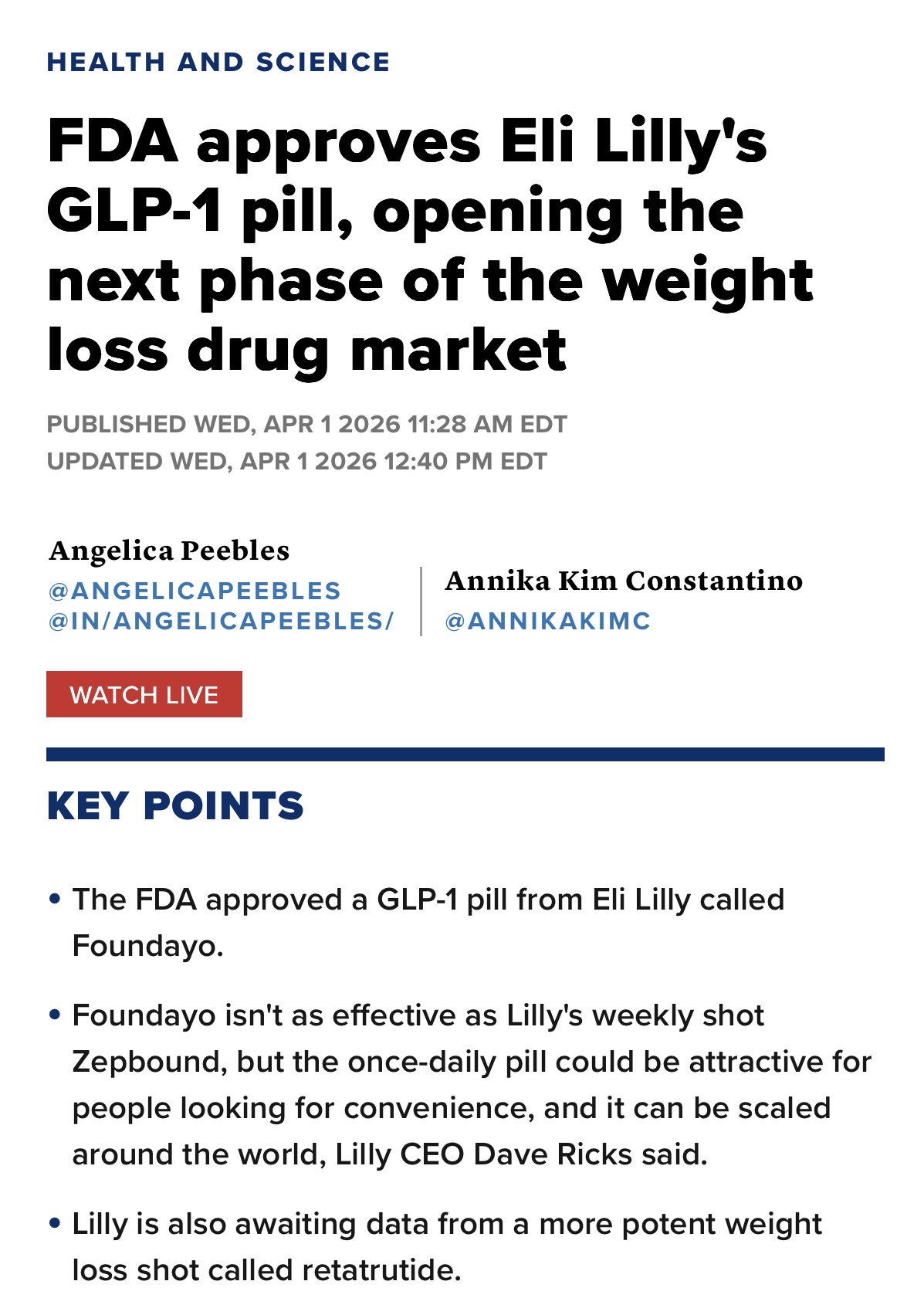The image size is (924, 1298).
Task: Visit the @ANNIKAKIMC handle link
Action: (548, 621)
